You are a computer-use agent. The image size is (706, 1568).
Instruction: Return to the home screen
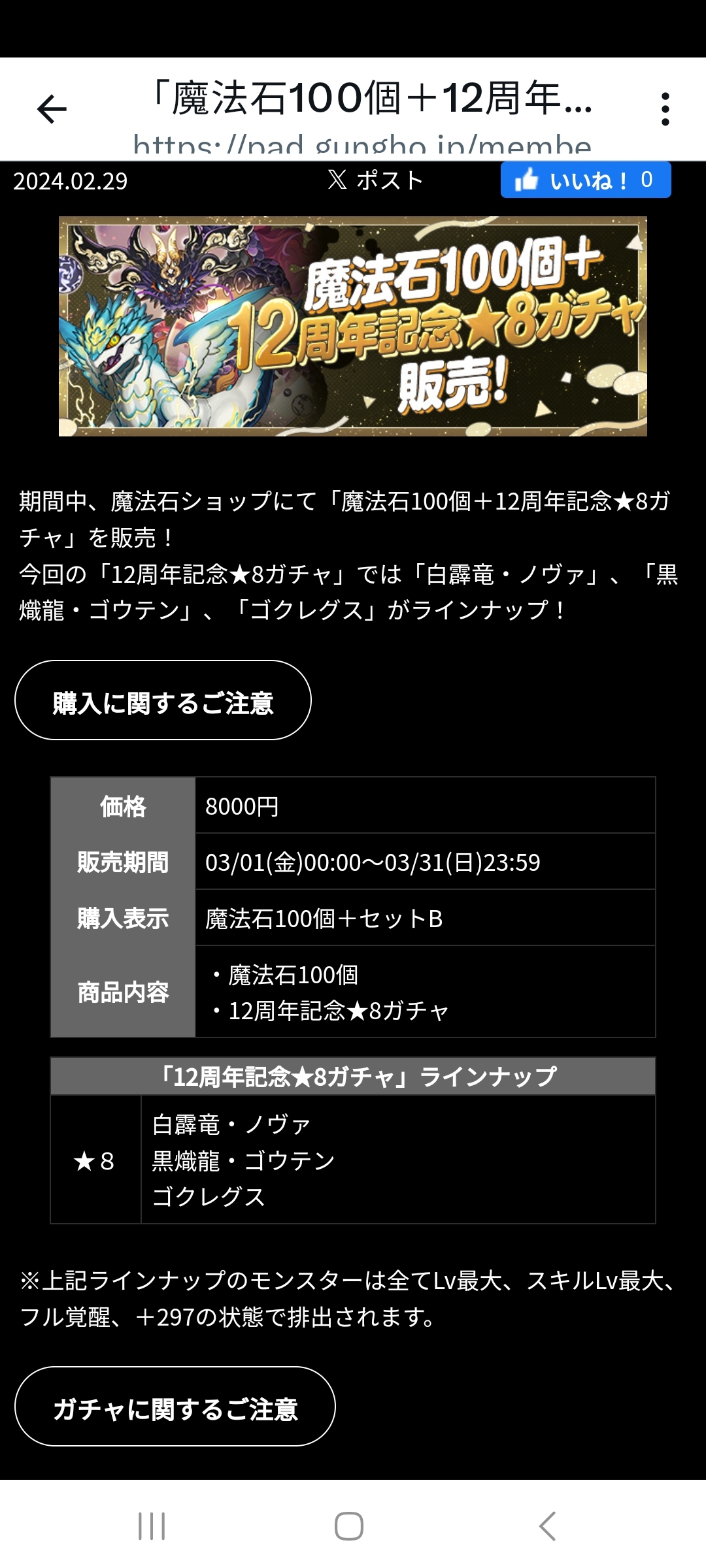[x=349, y=1526]
